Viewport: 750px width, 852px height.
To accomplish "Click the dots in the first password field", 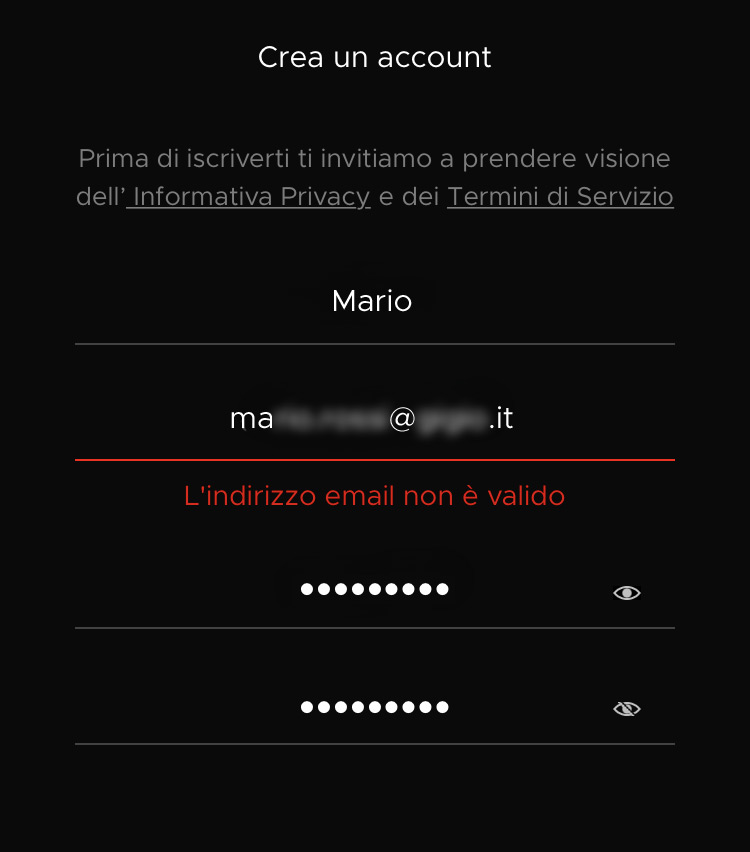I will tap(374, 589).
